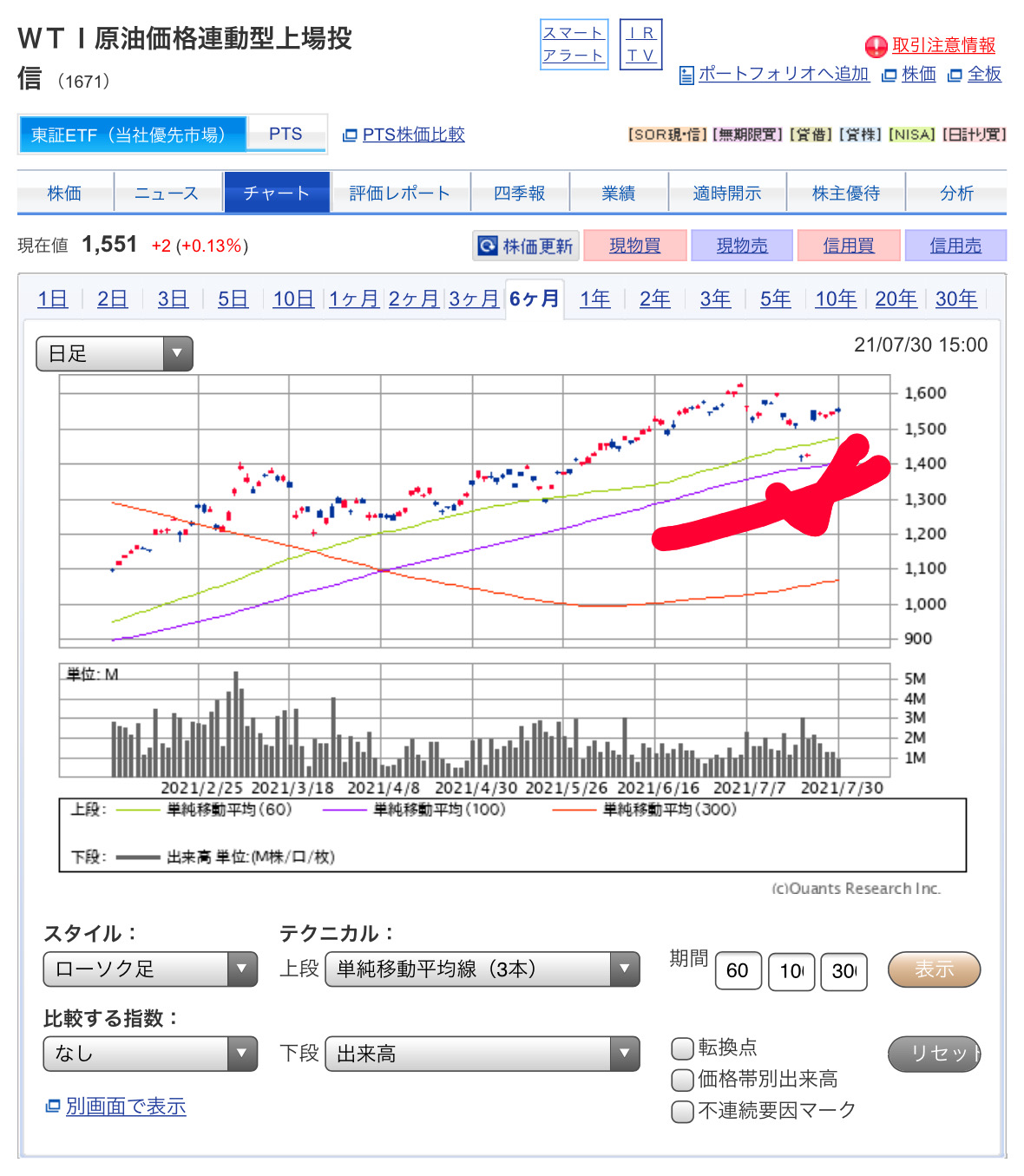Tap the 信用売 margin sell button
The image size is (1024, 1176).
click(955, 246)
